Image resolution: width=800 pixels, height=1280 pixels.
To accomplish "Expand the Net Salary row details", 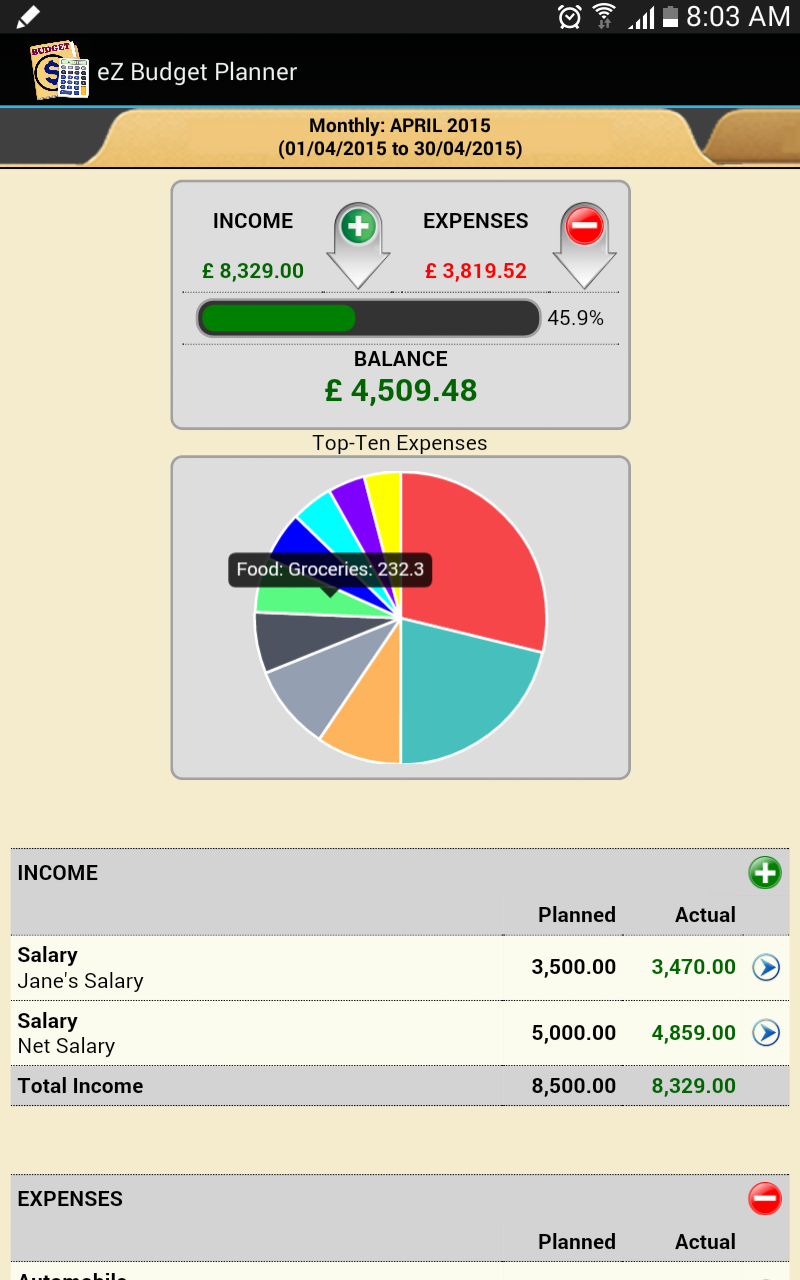I will click(x=766, y=1033).
